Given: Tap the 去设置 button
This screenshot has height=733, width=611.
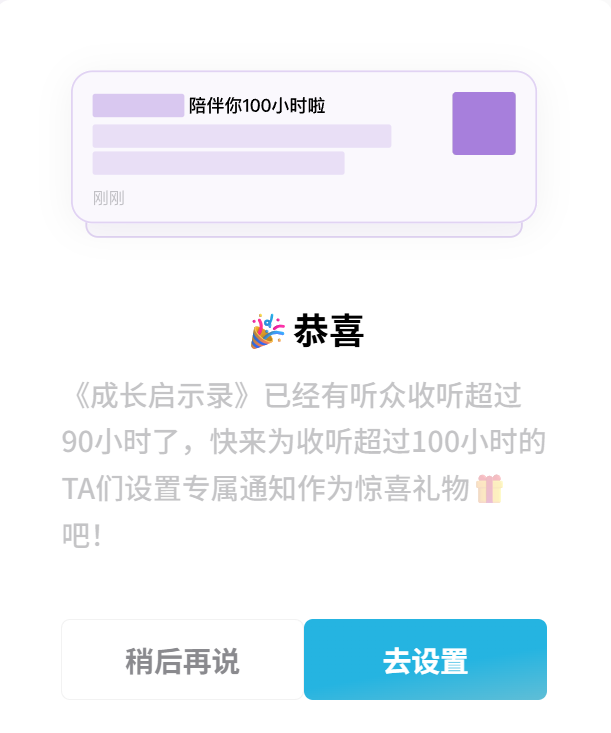Looking at the screenshot, I should (425, 660).
